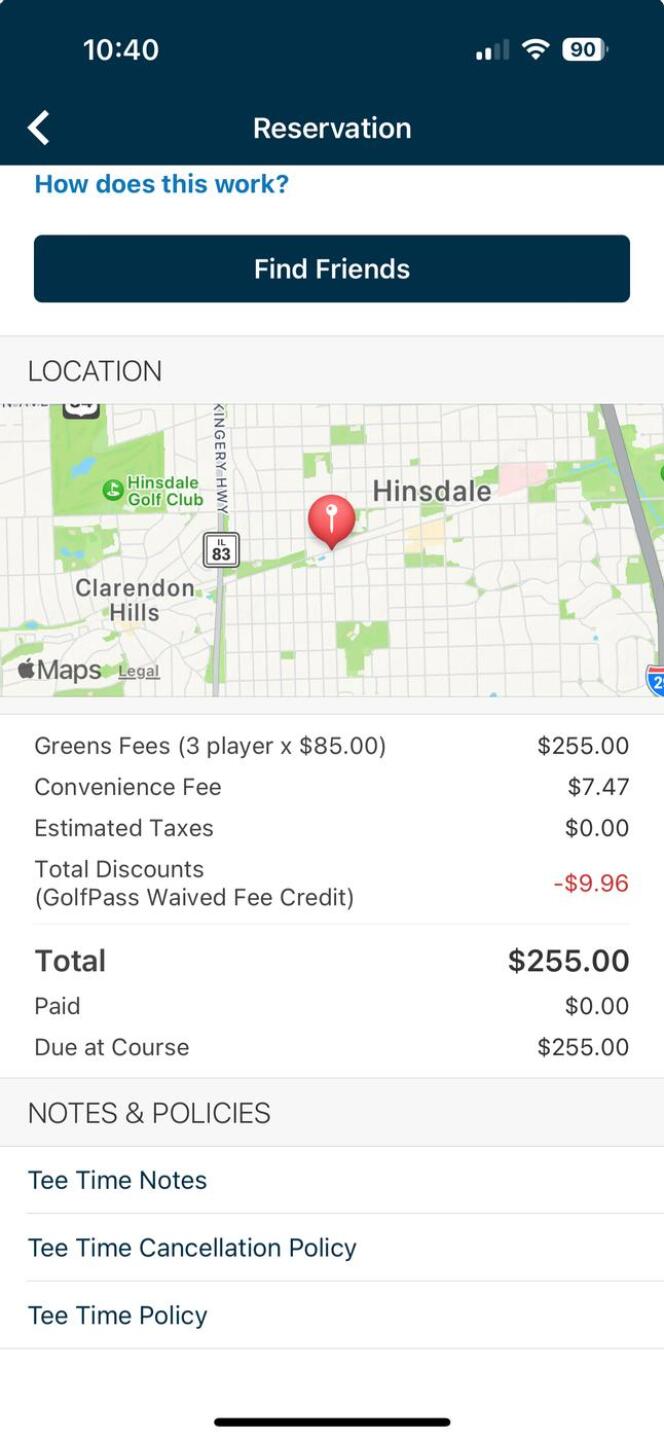Open the Apple Maps Legal link
This screenshot has width=664, height=1440.
pos(139,671)
